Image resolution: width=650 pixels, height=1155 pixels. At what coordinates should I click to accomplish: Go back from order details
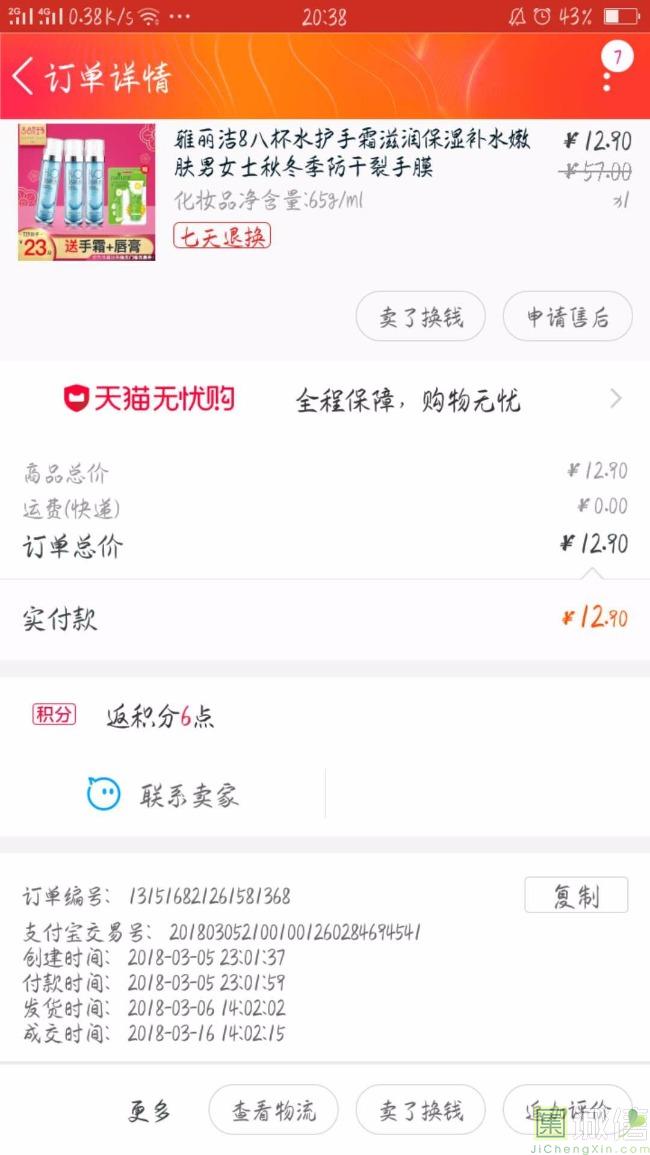tap(24, 76)
